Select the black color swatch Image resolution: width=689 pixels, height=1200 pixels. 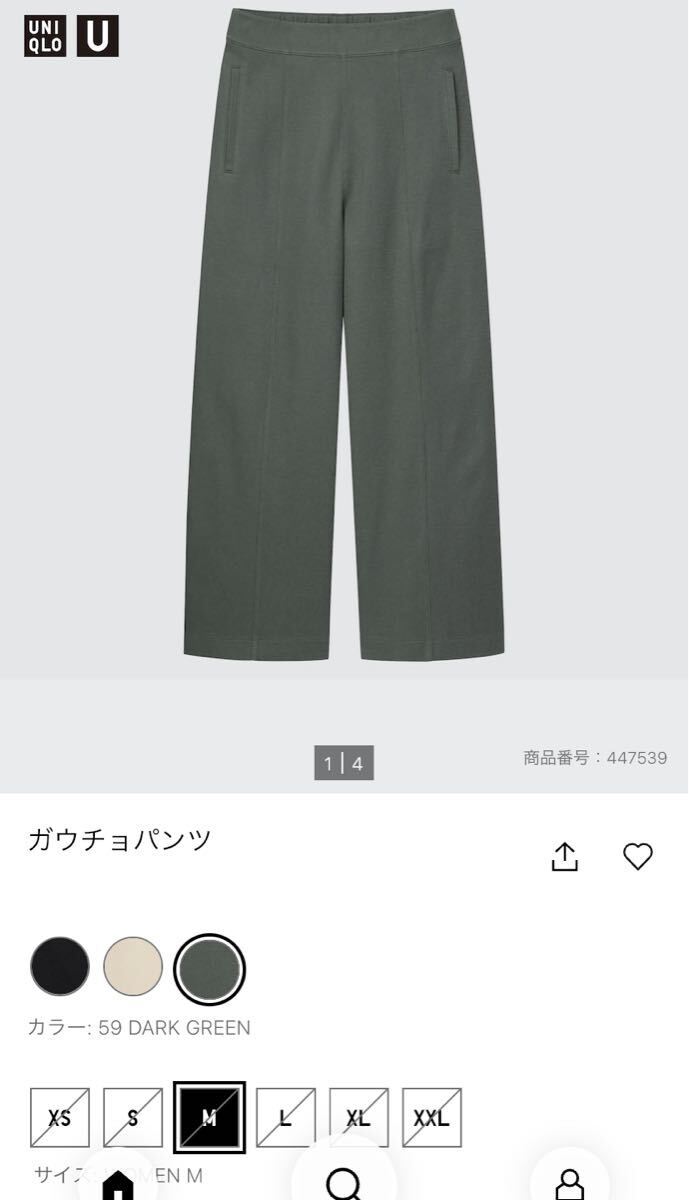[x=60, y=966]
